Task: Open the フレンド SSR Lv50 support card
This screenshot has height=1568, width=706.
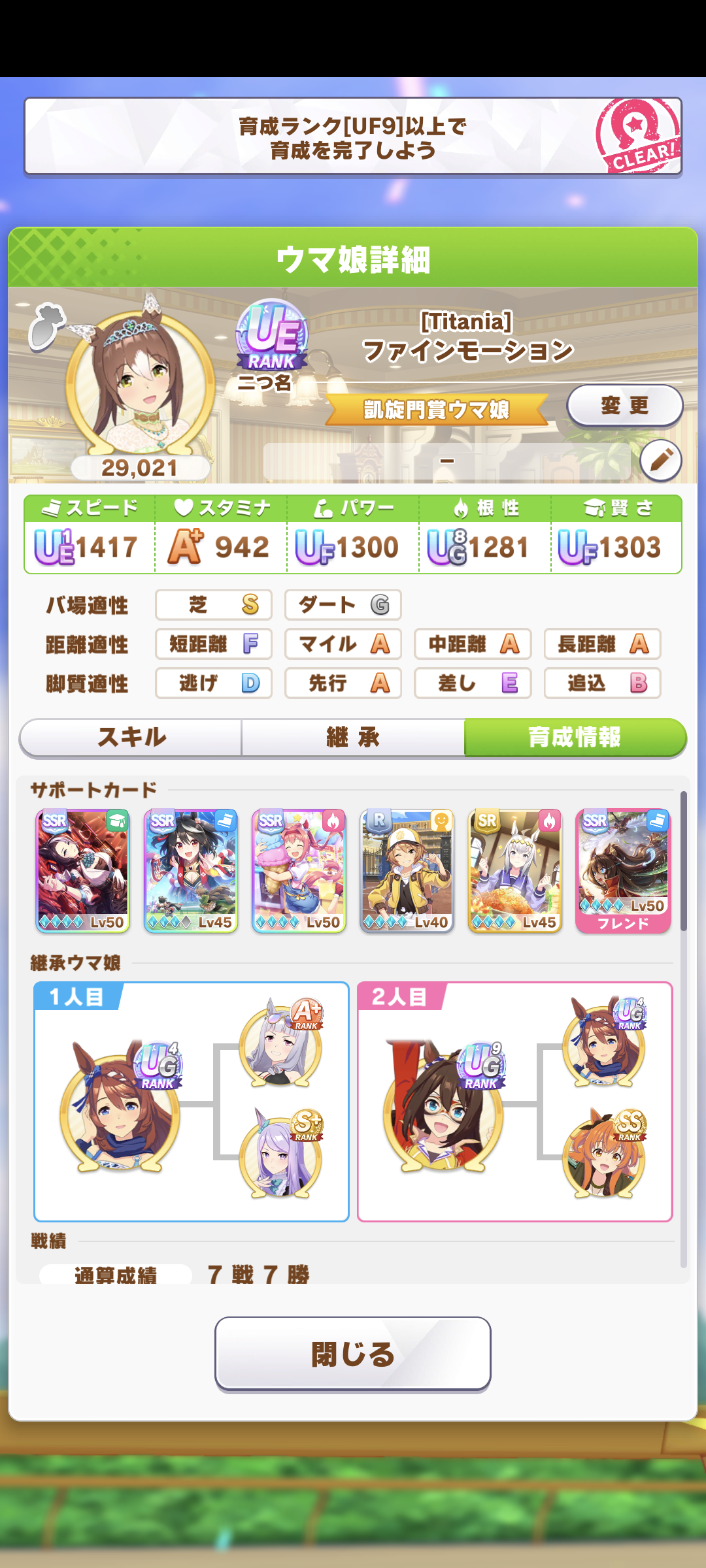Action: click(623, 871)
